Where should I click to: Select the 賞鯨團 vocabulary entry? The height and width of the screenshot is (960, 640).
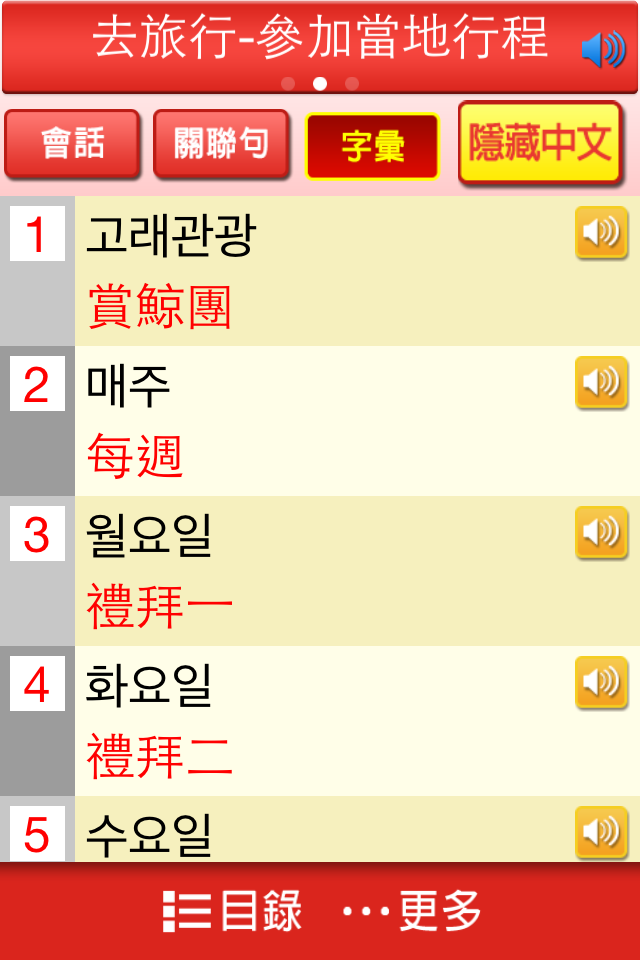coord(357,271)
